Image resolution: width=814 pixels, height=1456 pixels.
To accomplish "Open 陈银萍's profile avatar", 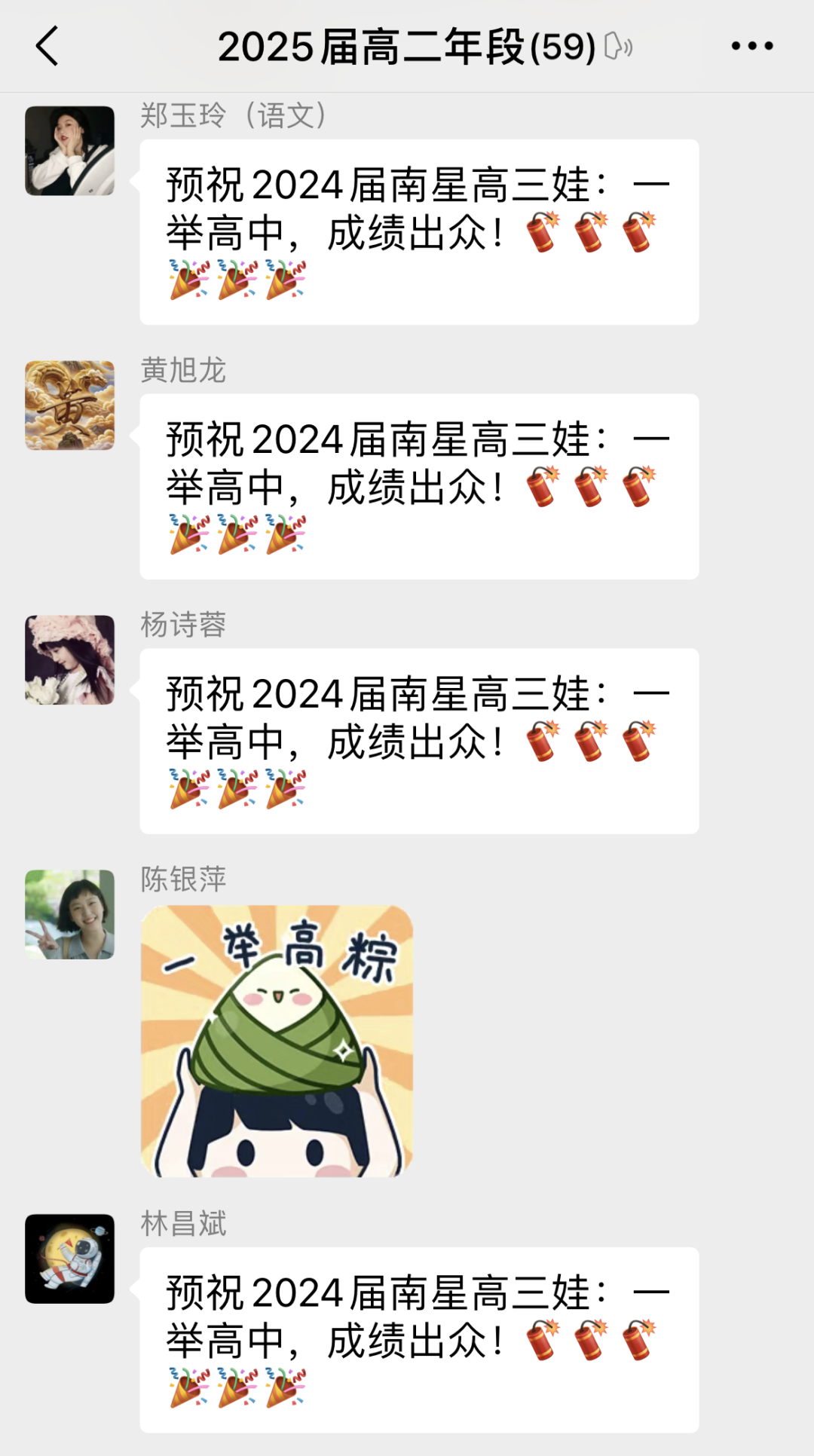I will [69, 914].
